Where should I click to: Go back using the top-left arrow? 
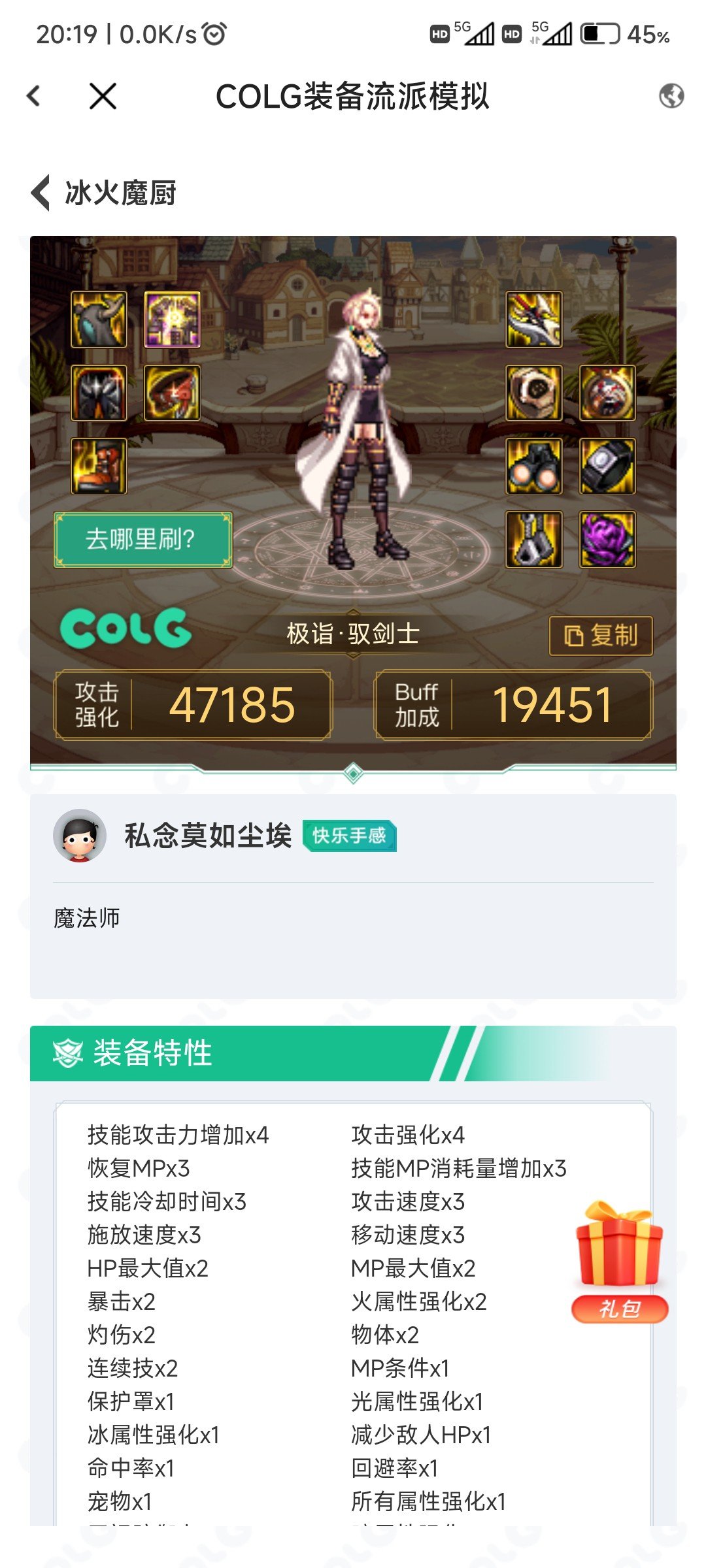(34, 96)
